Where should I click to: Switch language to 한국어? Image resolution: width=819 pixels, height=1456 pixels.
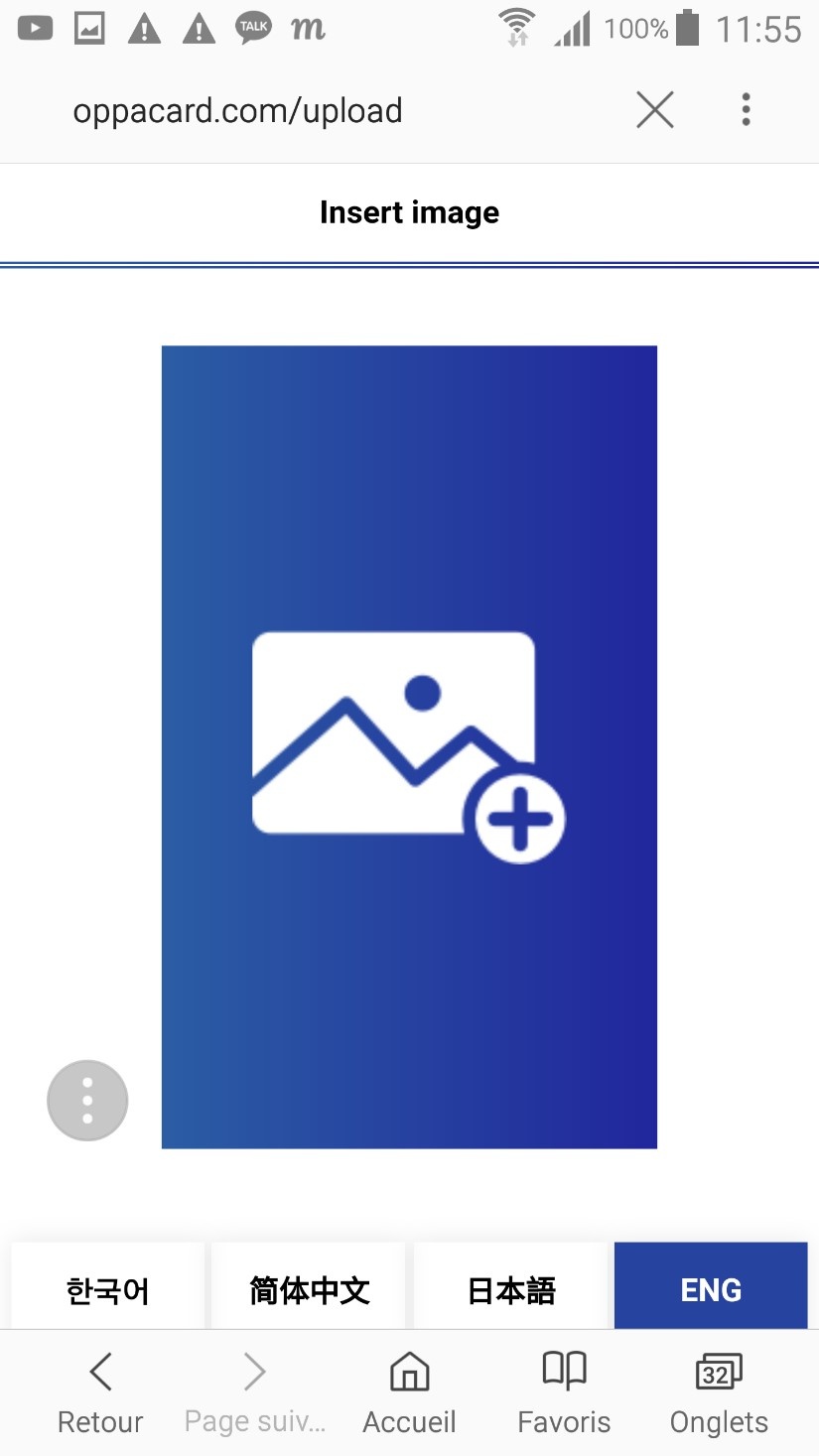[x=107, y=1288]
